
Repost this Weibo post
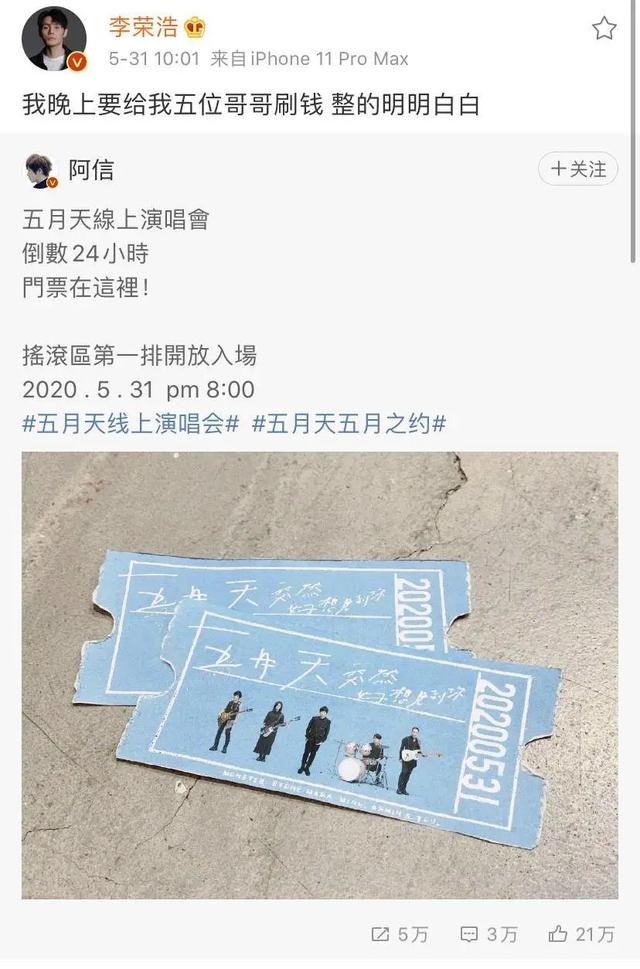(399, 934)
